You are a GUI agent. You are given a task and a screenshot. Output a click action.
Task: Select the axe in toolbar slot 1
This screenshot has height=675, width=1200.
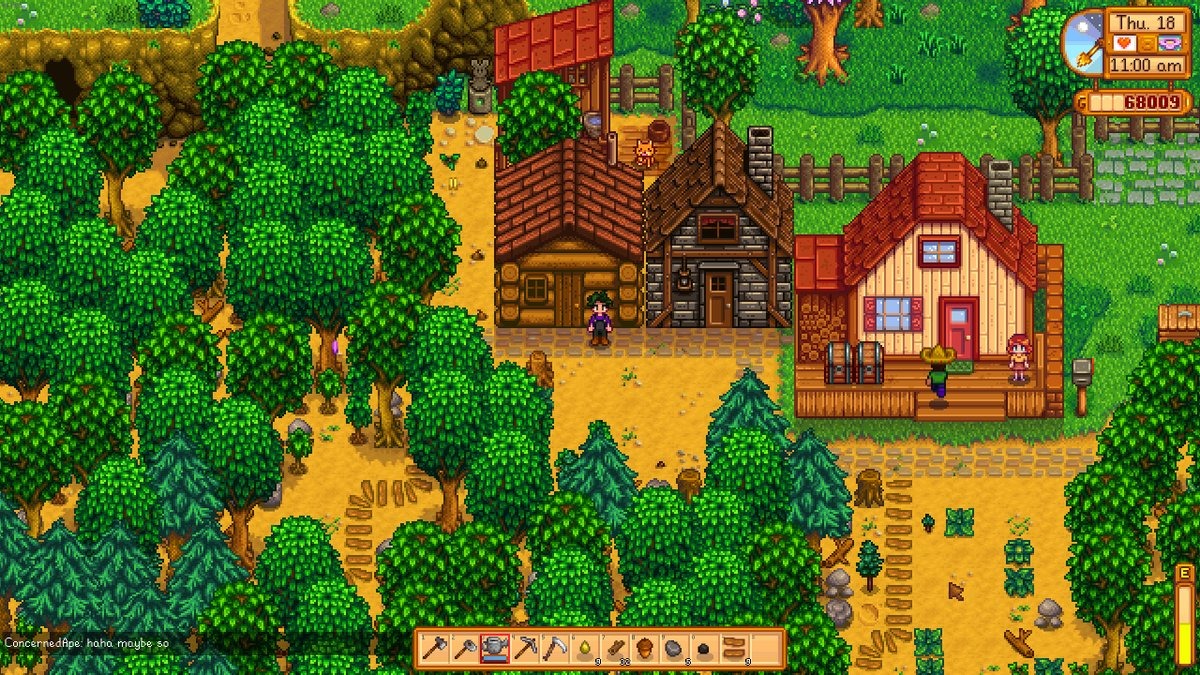[x=434, y=649]
